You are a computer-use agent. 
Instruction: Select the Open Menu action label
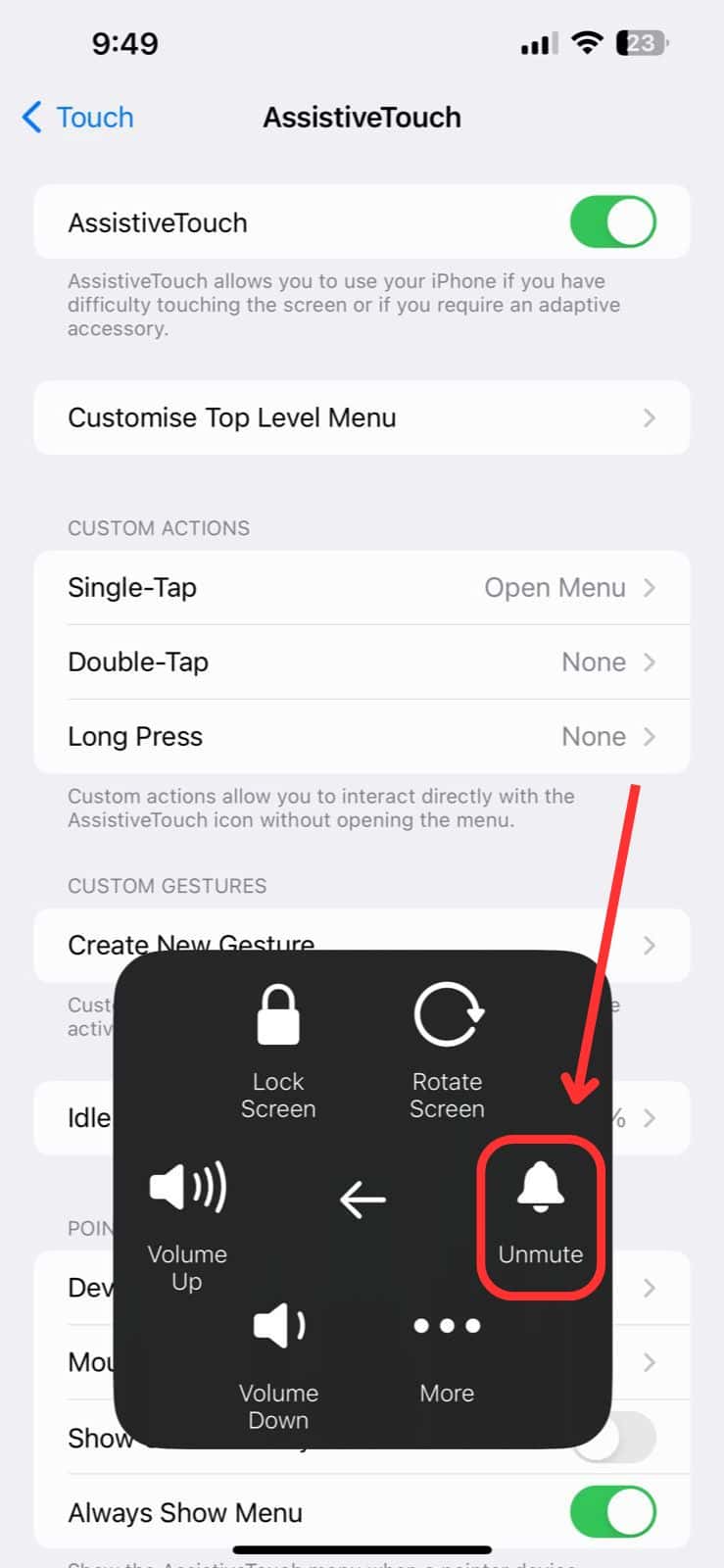555,588
